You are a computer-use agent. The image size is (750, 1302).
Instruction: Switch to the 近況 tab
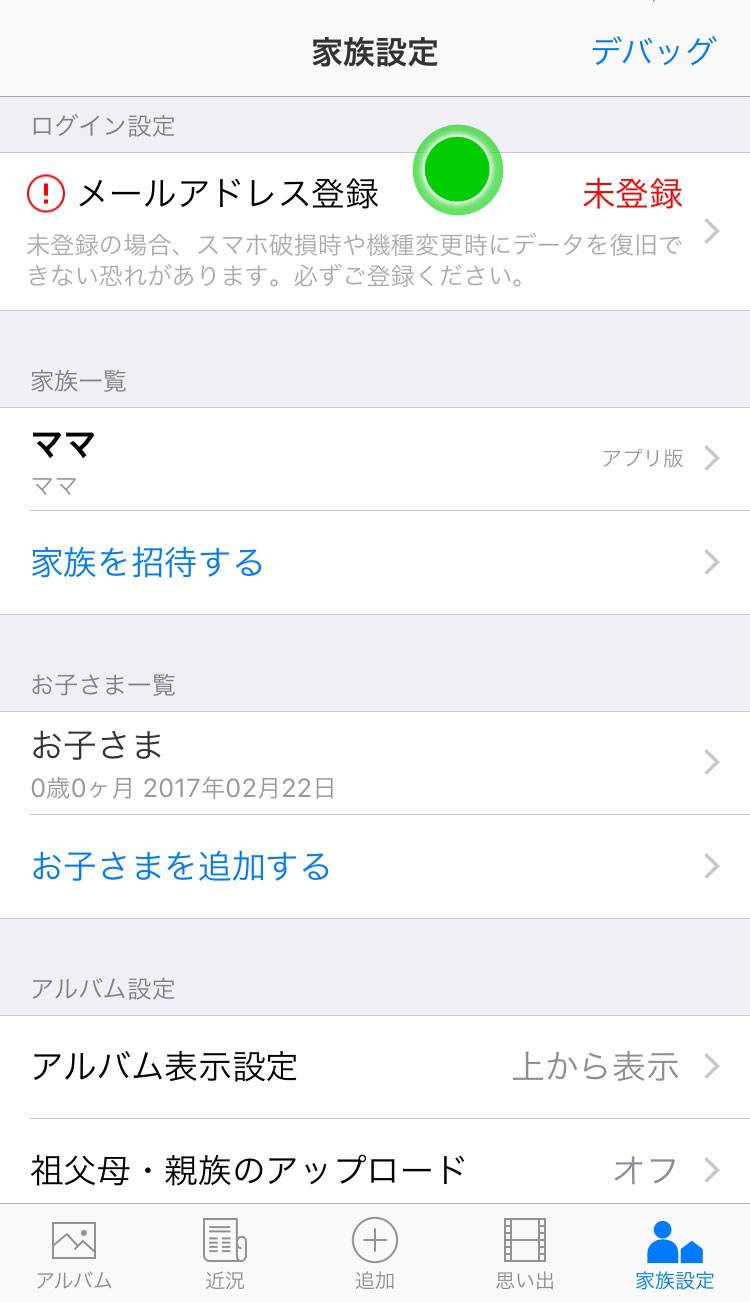[x=224, y=1254]
